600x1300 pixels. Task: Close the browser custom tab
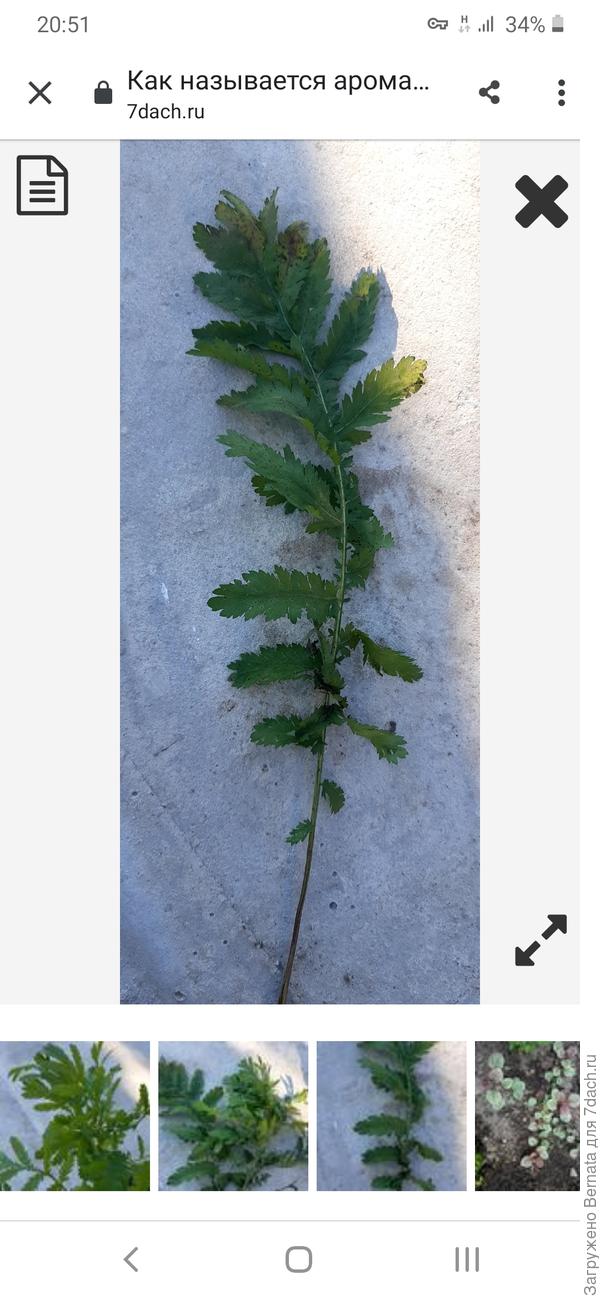point(40,93)
